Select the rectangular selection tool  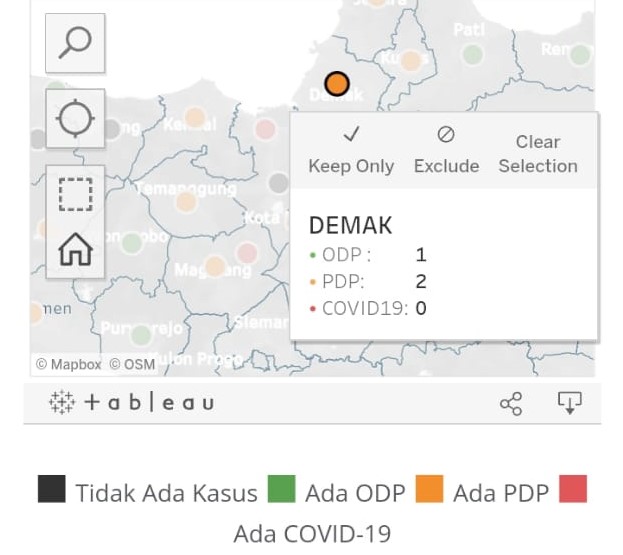[x=75, y=194]
